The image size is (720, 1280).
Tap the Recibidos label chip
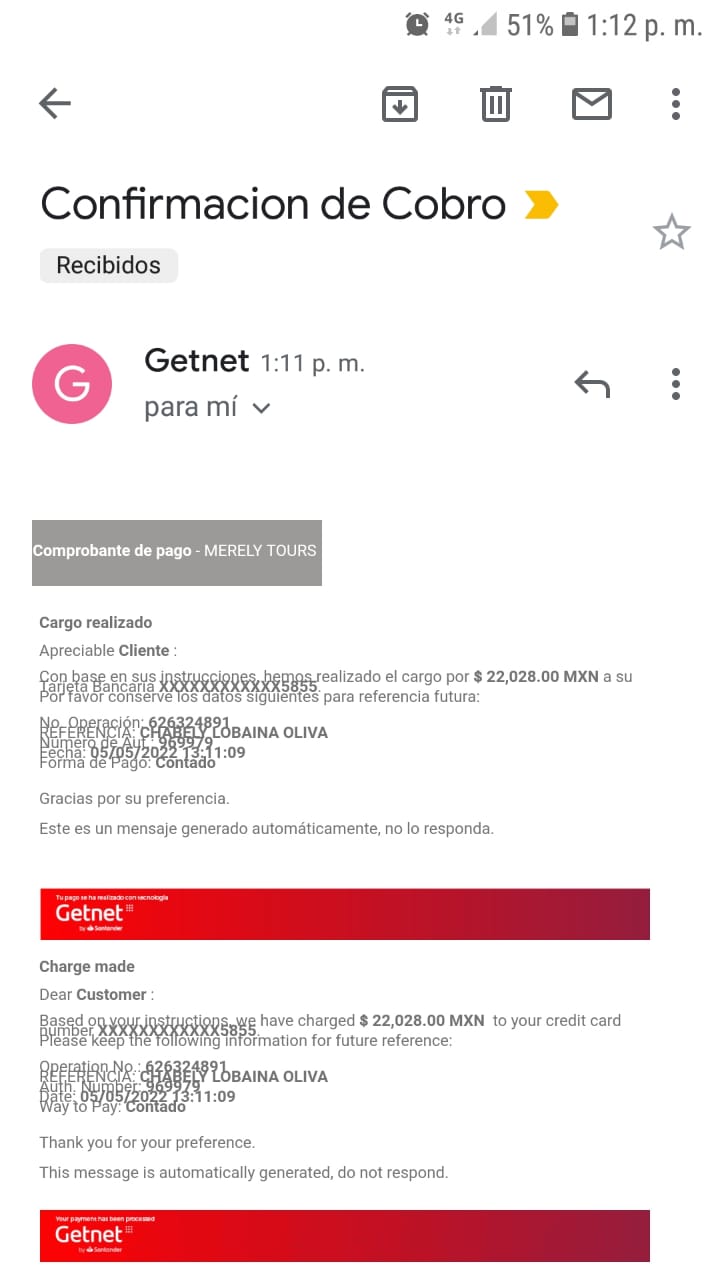(109, 266)
